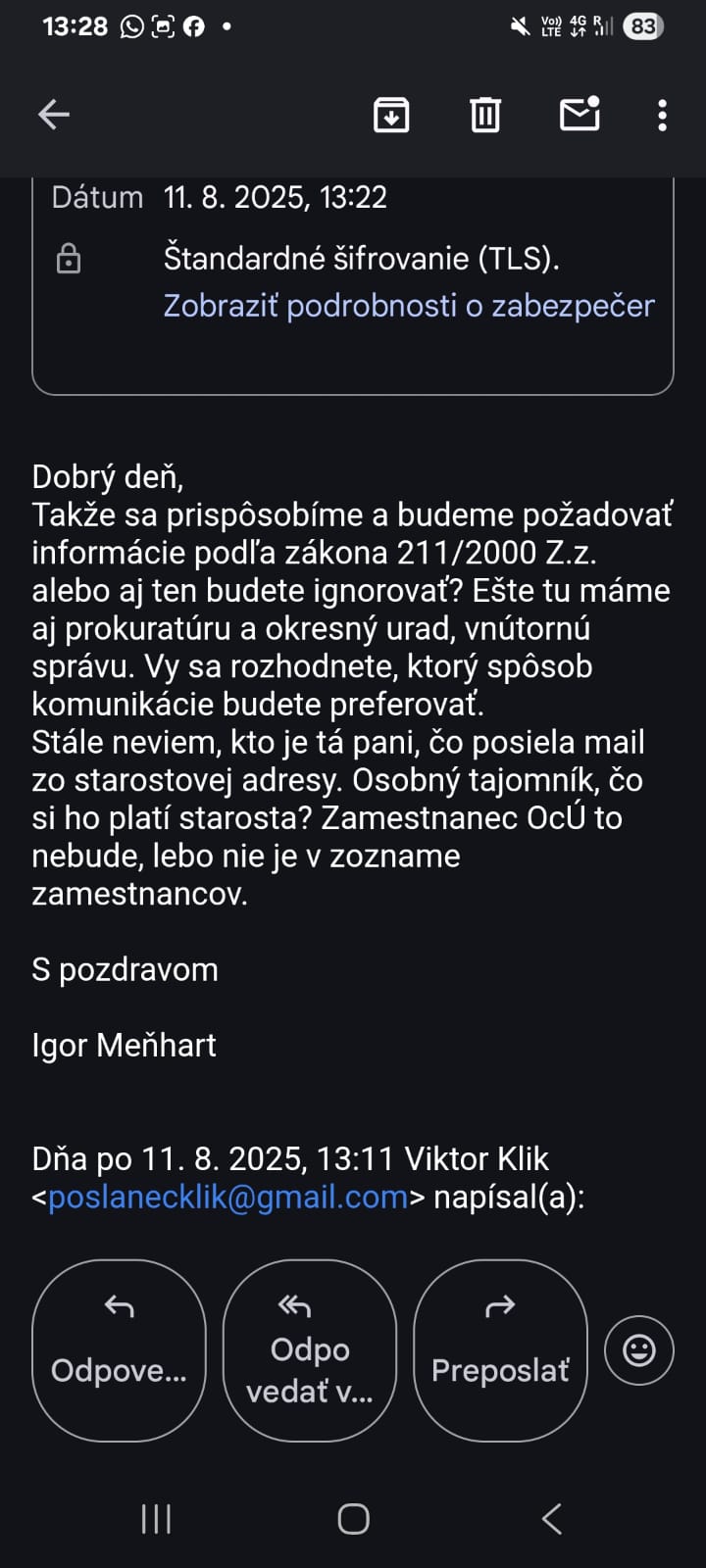Reply to all with Odpovedať všetkým

(x=310, y=1349)
